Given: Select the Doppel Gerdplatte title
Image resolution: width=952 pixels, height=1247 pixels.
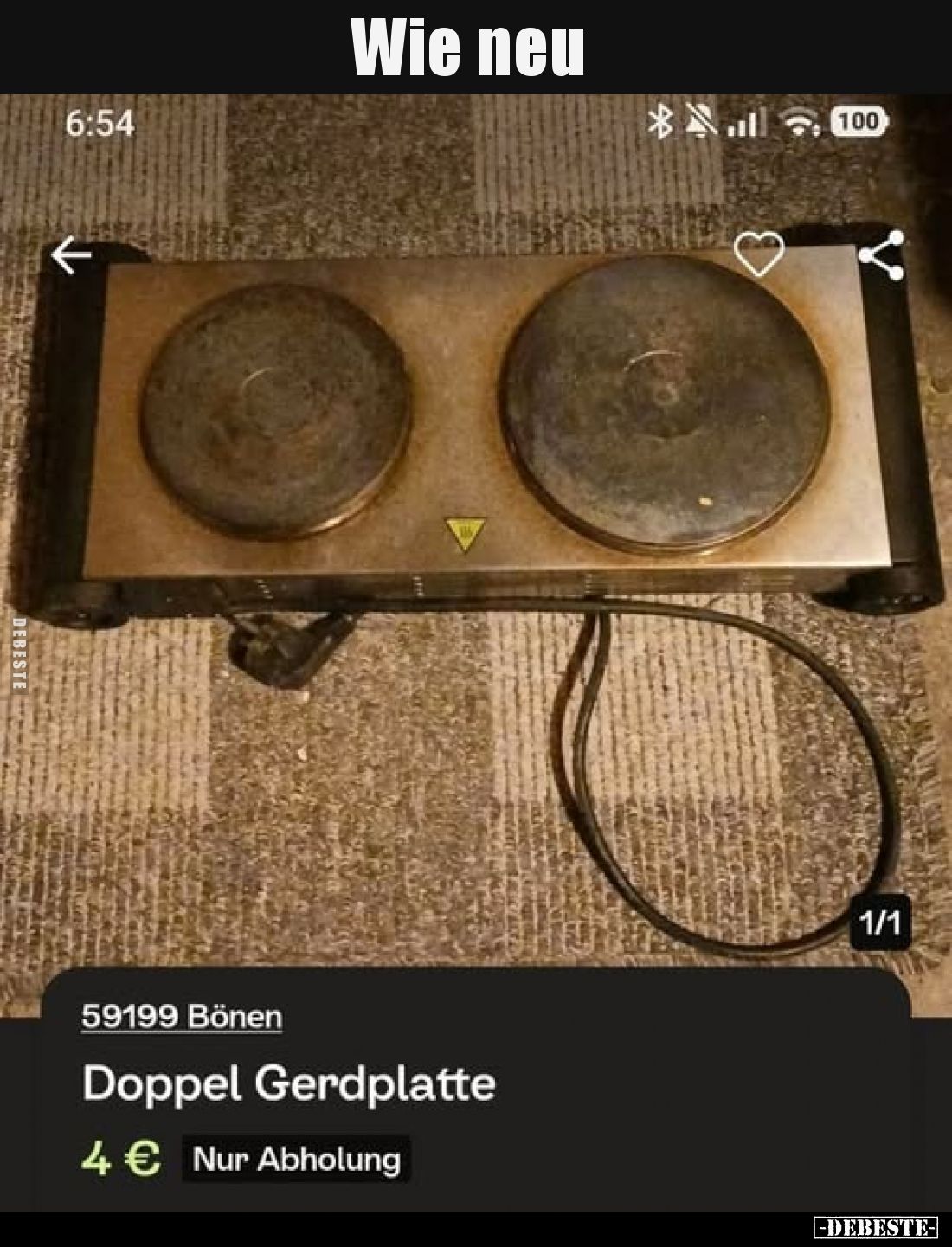Looking at the screenshot, I should coord(288,1084).
